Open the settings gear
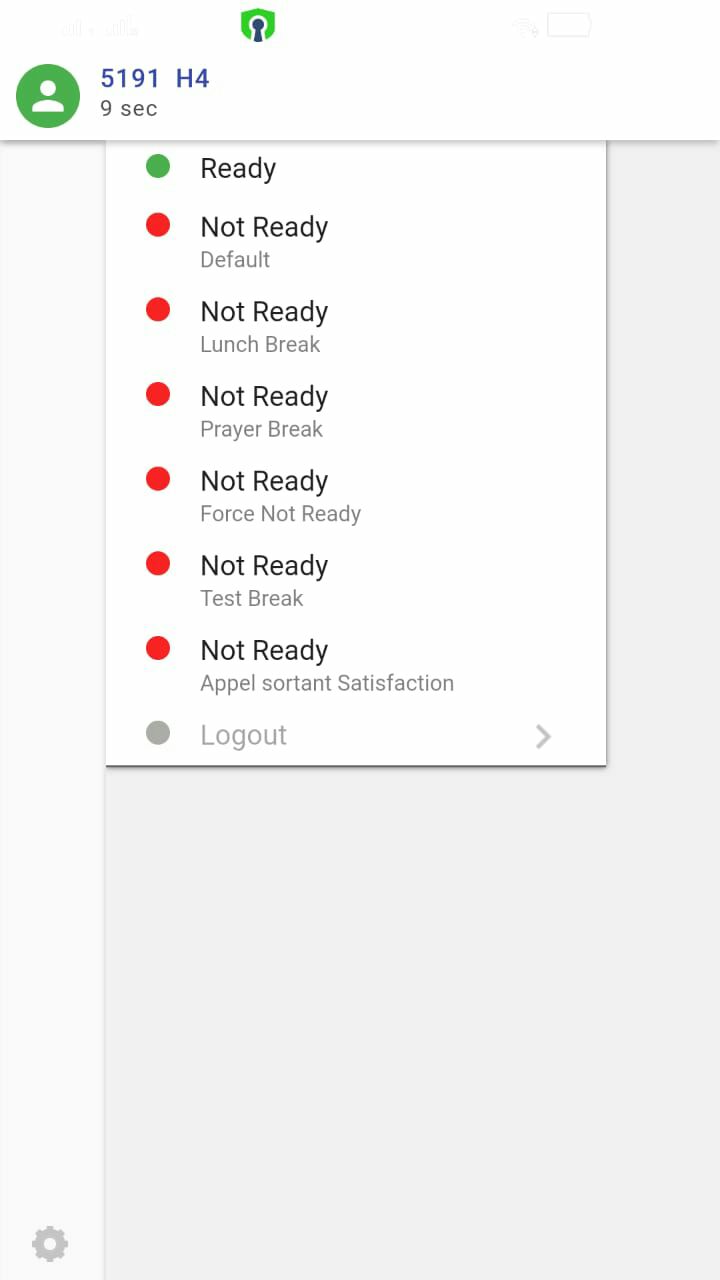 (50, 1244)
